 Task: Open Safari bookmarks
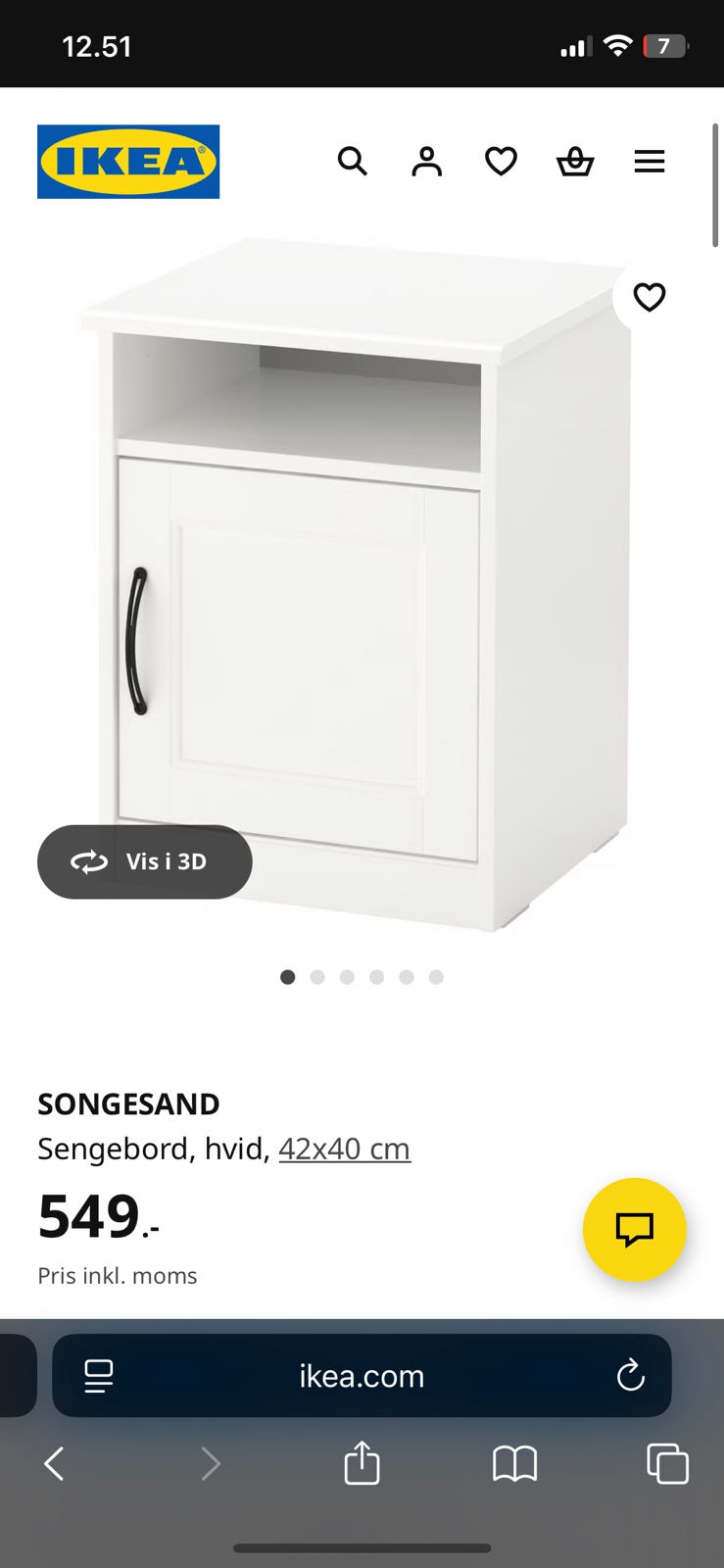coord(514,1464)
